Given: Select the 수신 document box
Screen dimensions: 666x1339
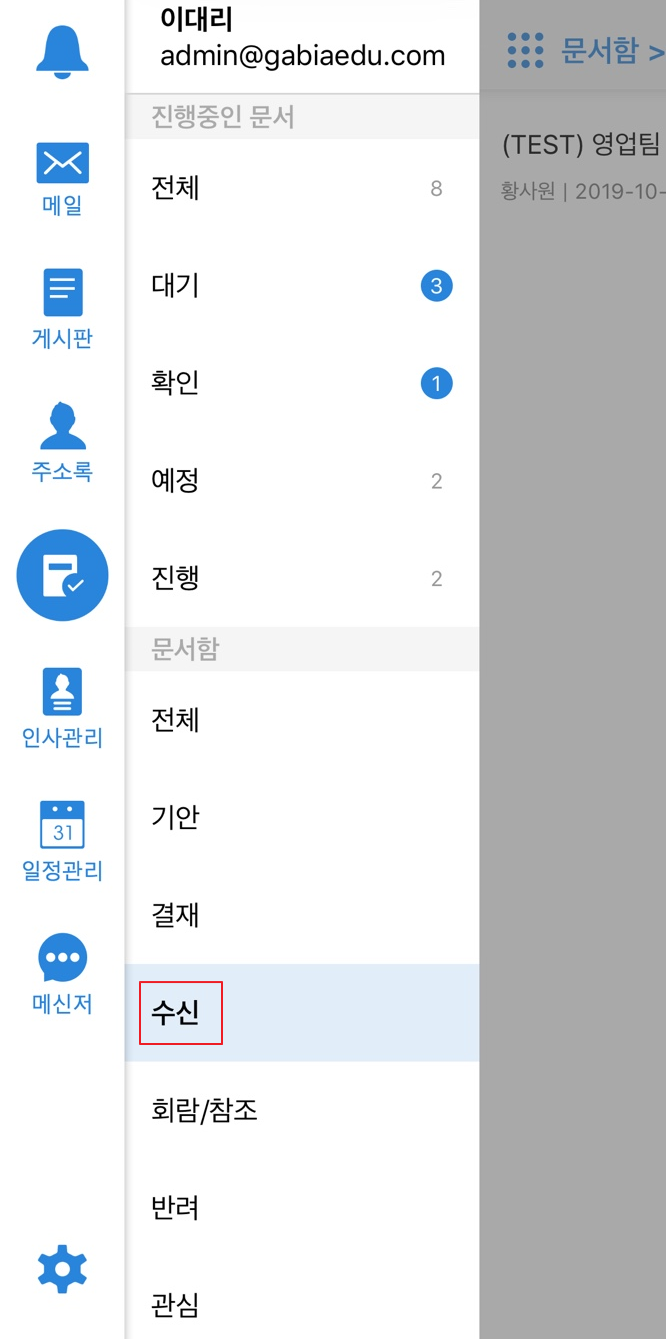Looking at the screenshot, I should point(302,1013).
